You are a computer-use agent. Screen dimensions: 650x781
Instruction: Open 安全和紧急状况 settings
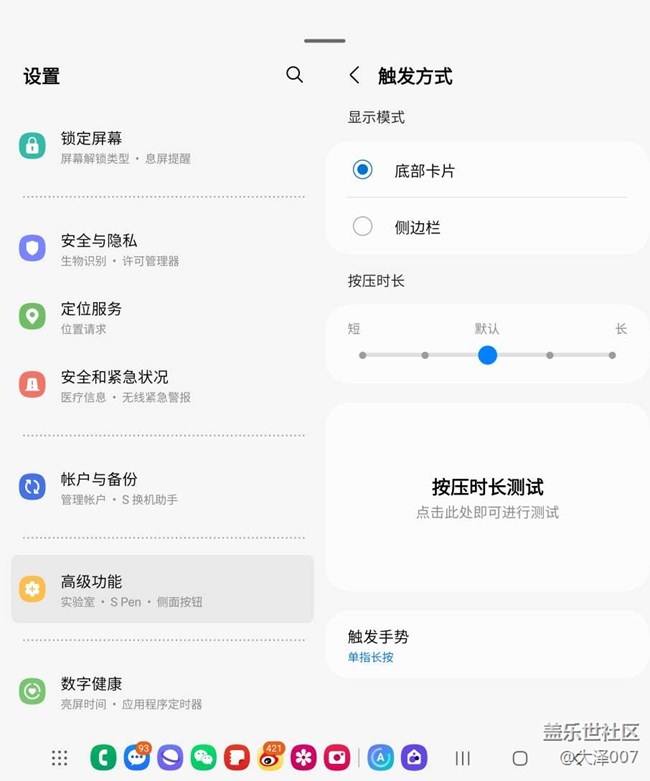tap(160, 385)
